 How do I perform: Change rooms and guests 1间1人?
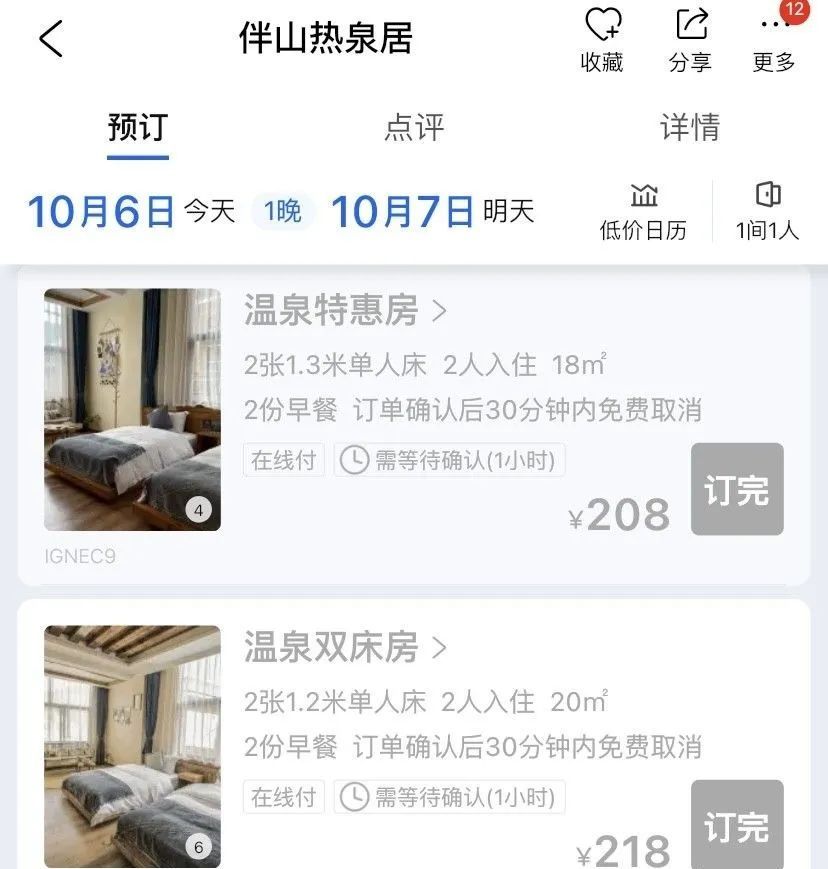(x=767, y=211)
